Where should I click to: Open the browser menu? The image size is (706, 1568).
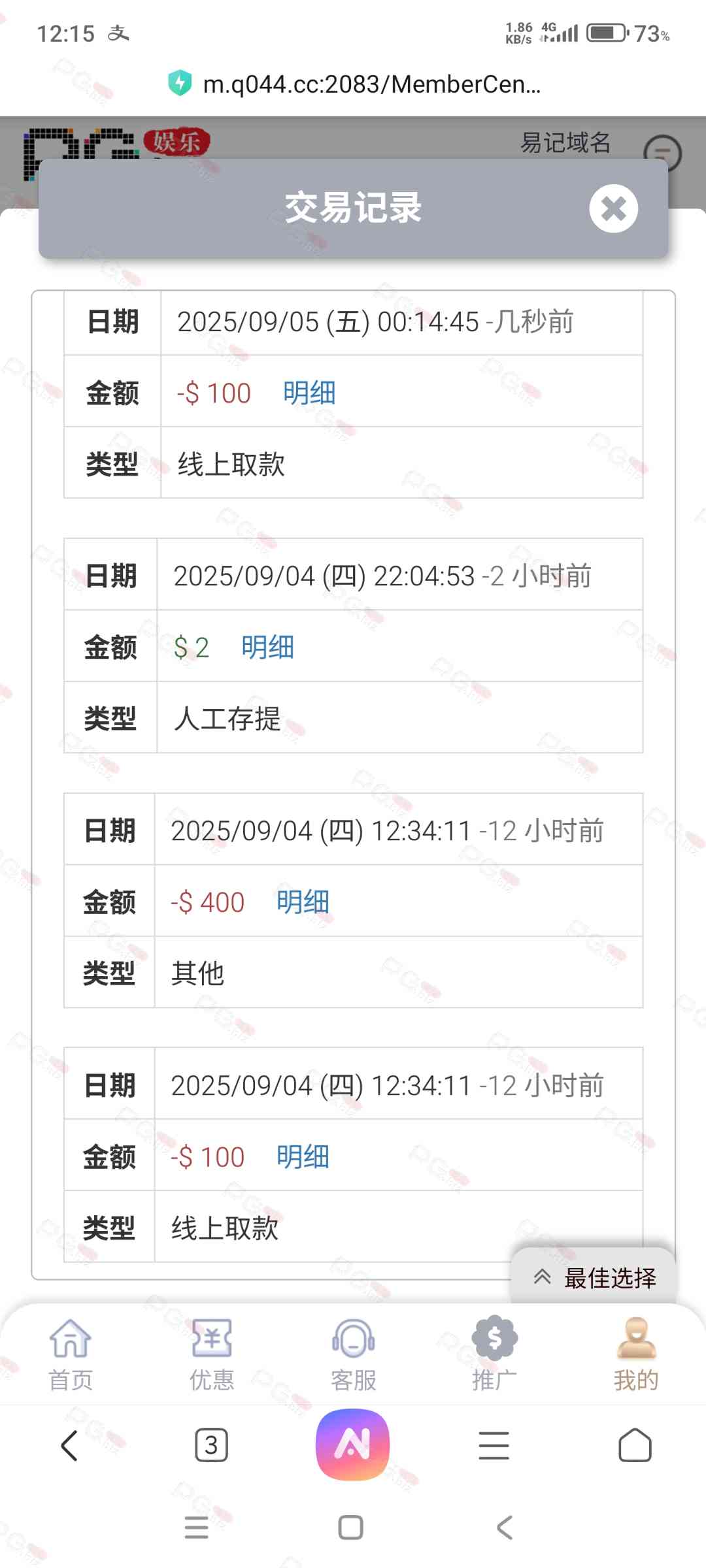494,1445
